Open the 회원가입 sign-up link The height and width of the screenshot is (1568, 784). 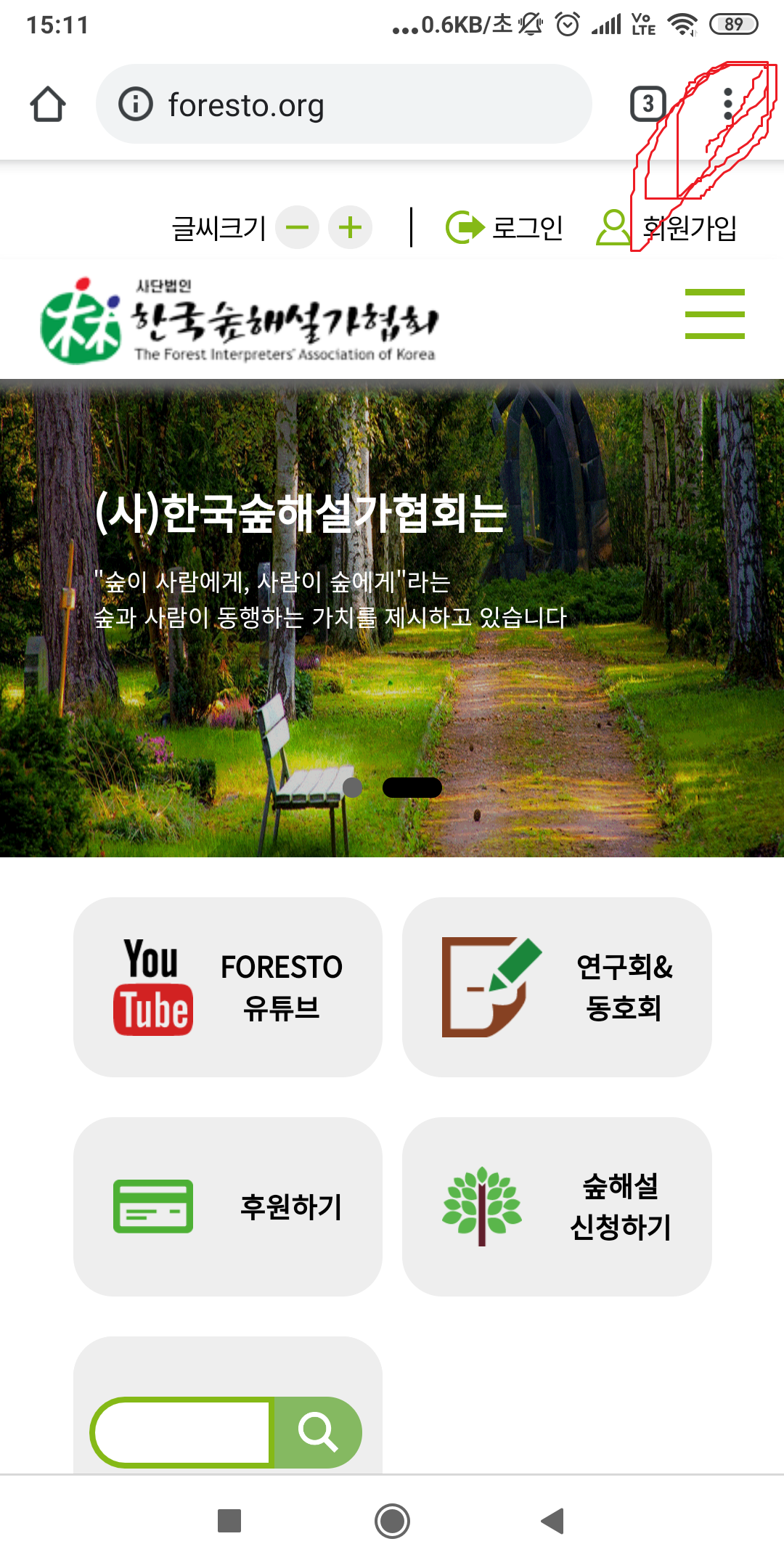pyautogui.click(x=666, y=227)
